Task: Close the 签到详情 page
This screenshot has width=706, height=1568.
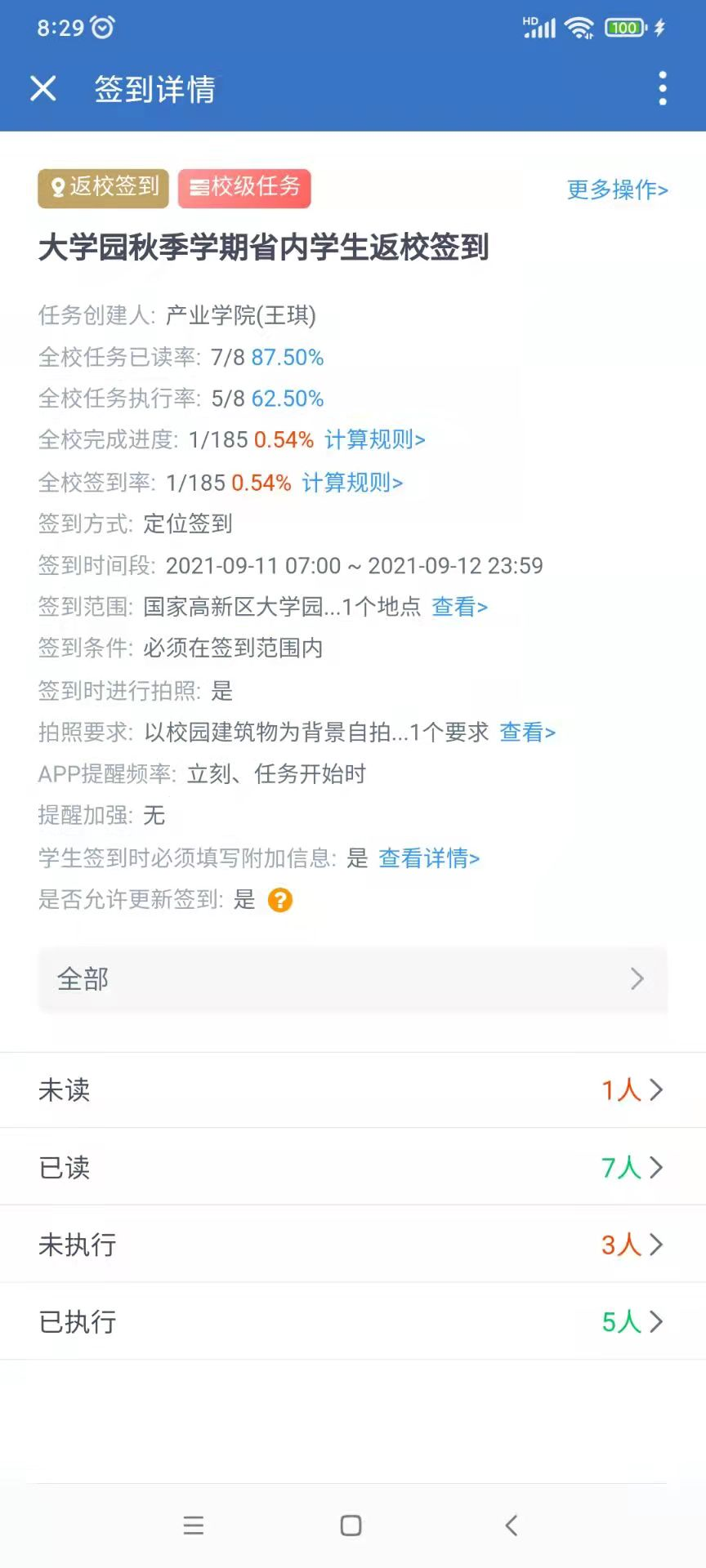Action: click(43, 88)
